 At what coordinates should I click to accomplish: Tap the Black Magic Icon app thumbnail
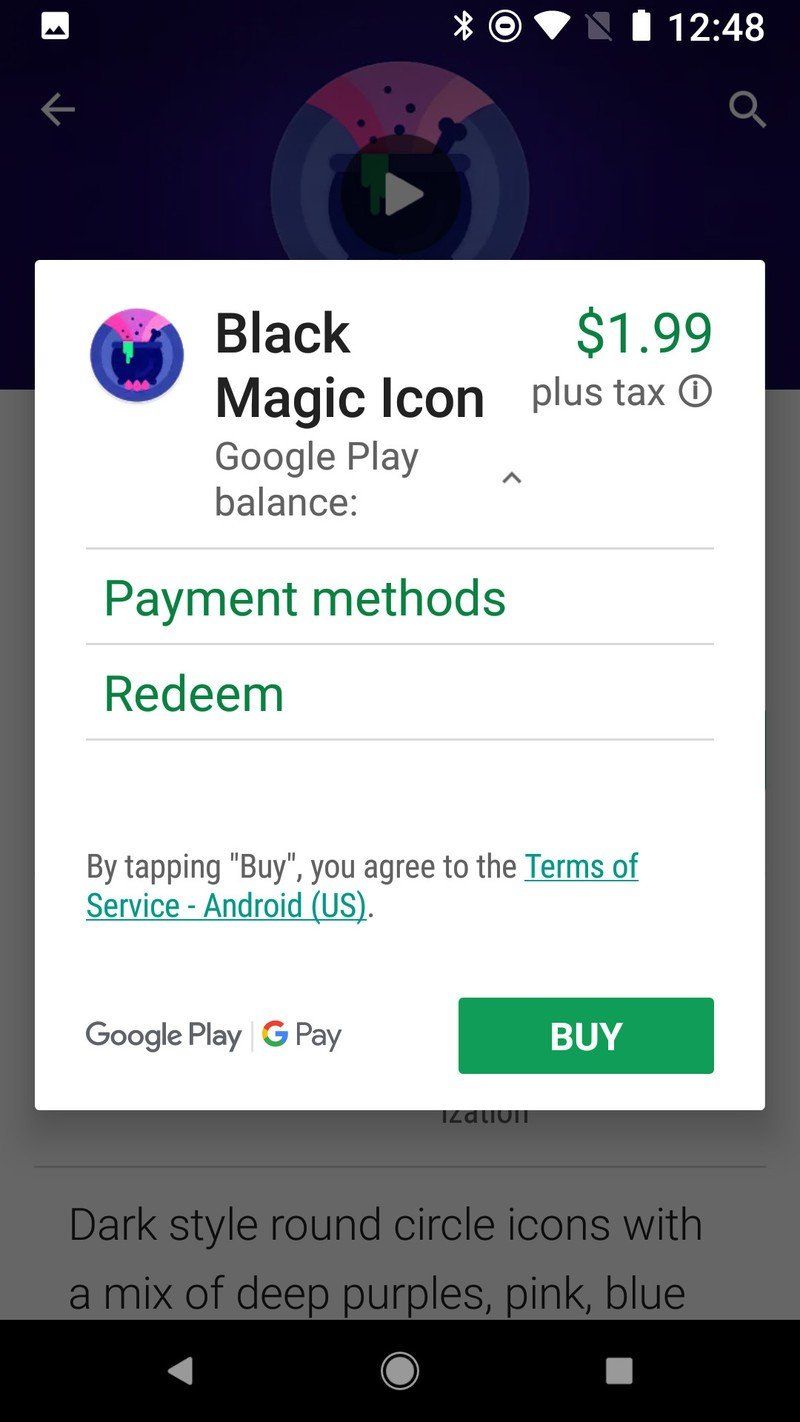click(136, 355)
